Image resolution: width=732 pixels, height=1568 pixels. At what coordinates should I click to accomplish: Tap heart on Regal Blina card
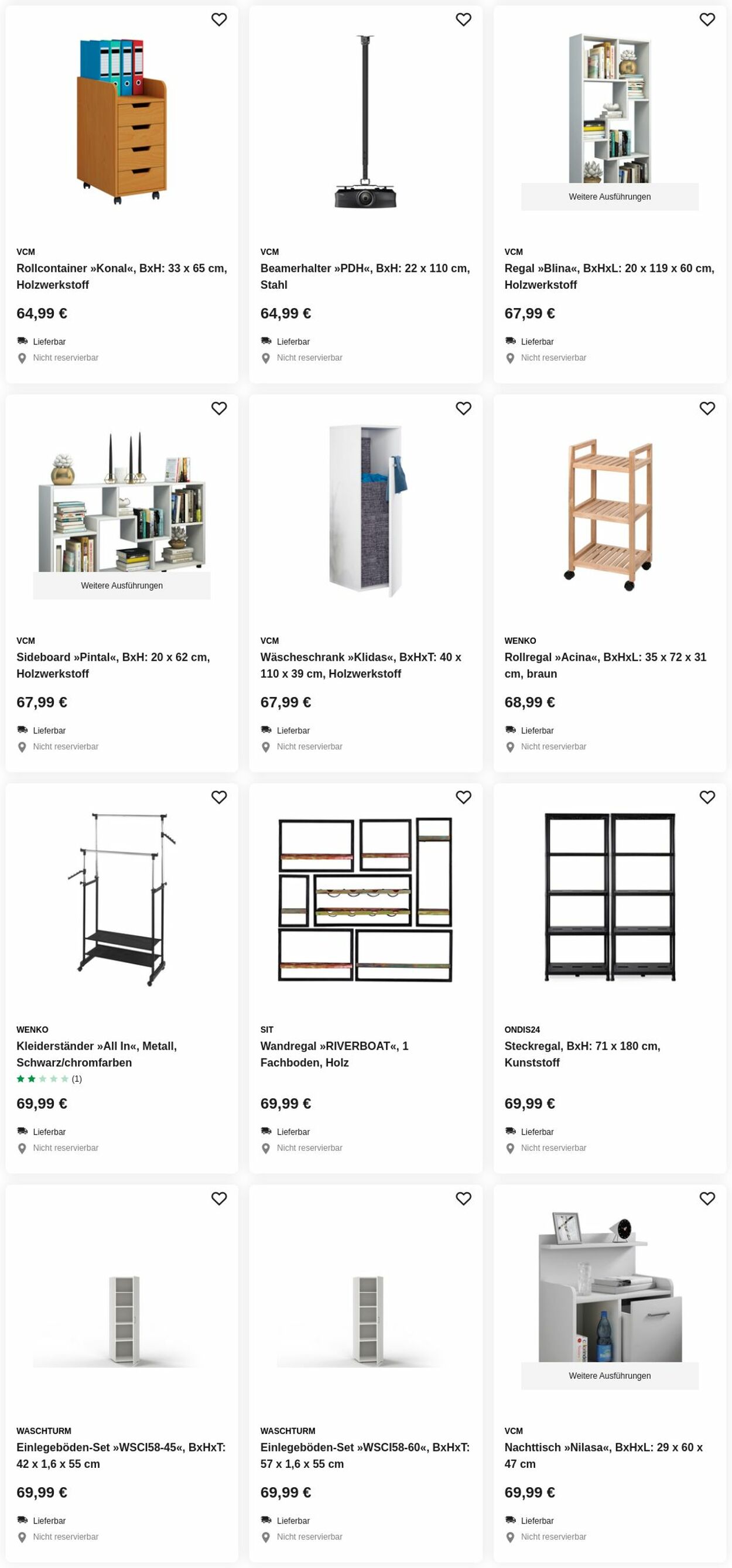707,19
